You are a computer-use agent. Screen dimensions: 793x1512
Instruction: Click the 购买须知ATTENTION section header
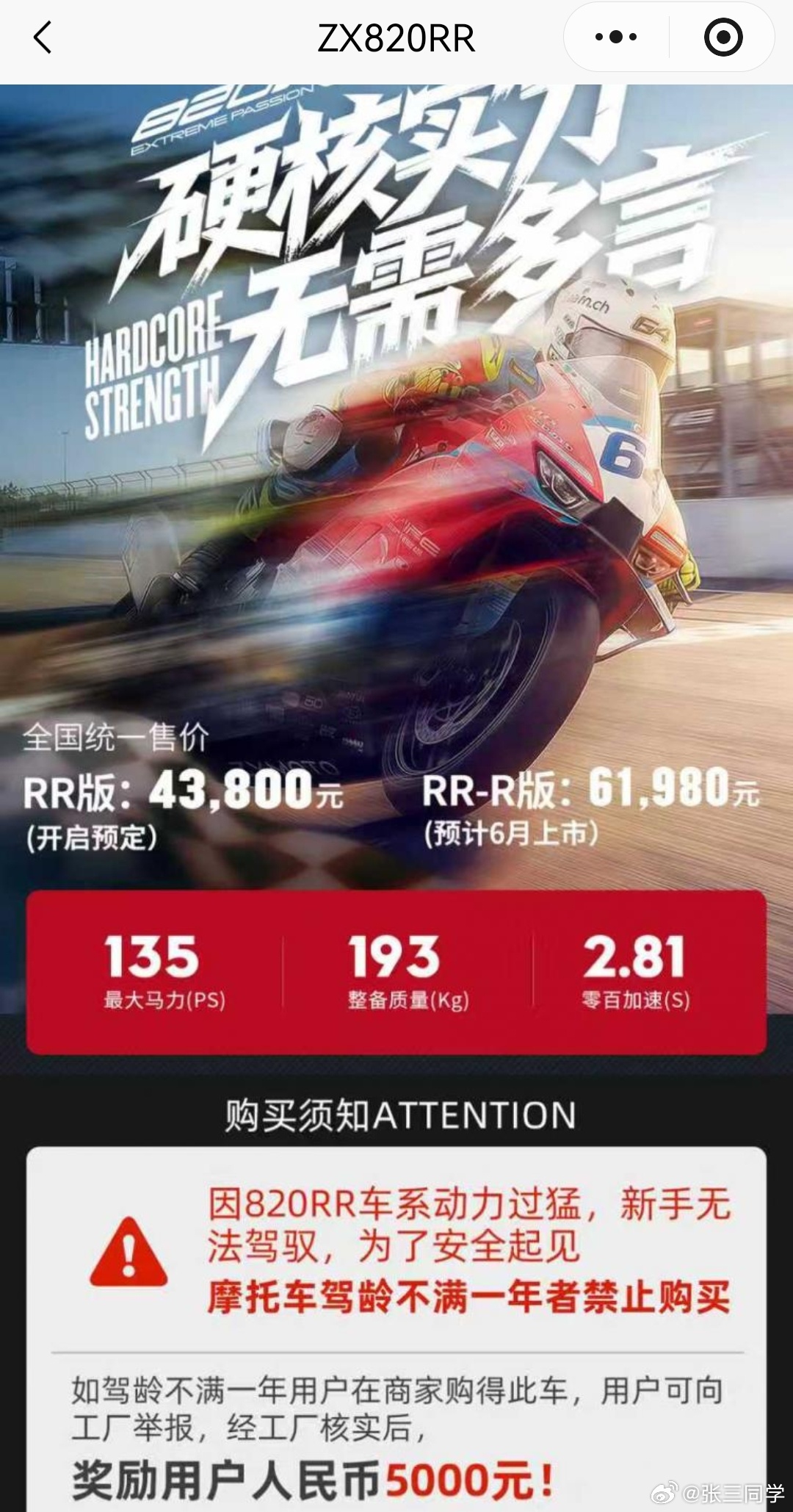(x=396, y=1113)
